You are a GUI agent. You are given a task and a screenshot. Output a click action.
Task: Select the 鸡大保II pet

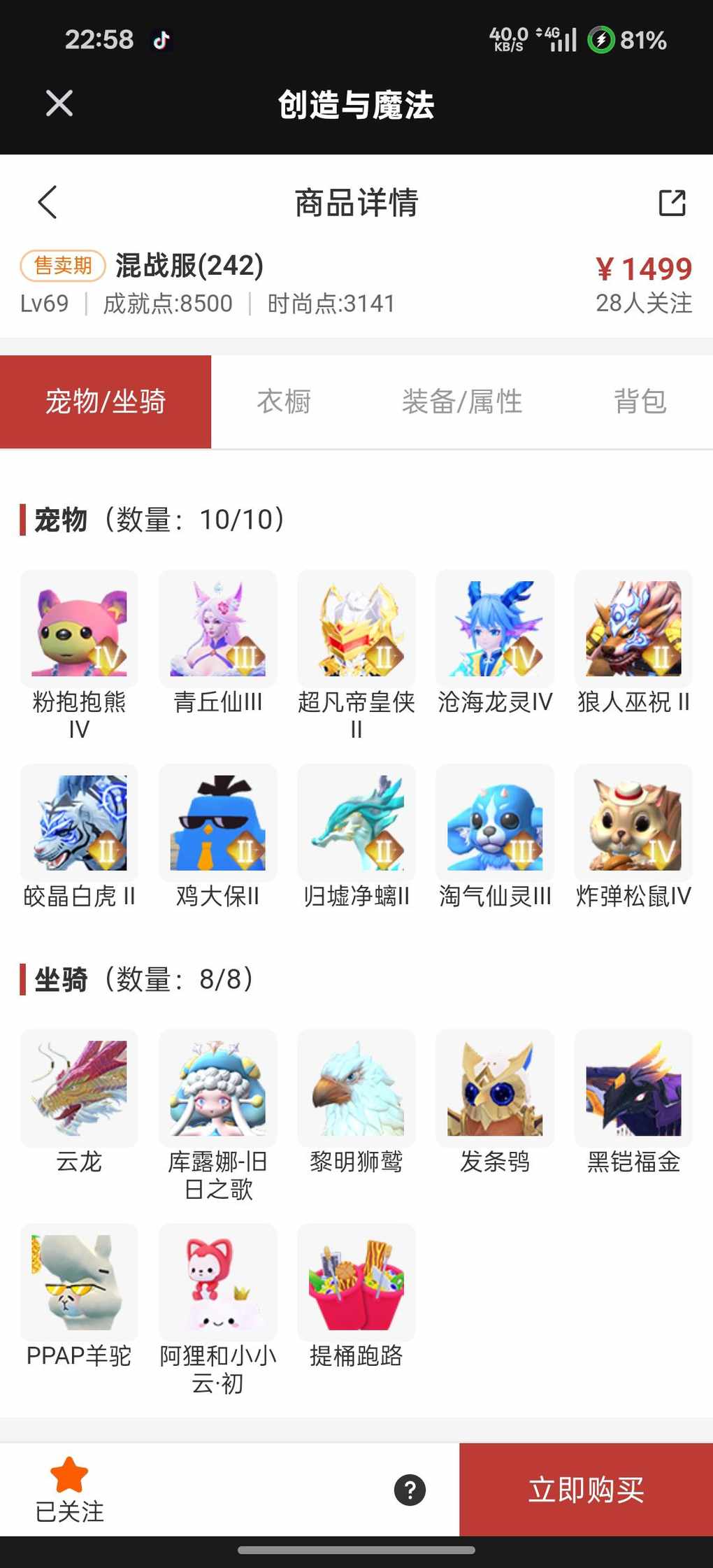[x=217, y=822]
